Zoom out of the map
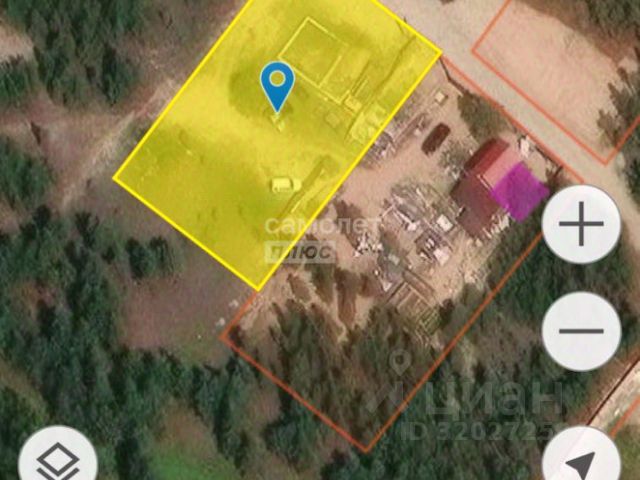This screenshot has height=480, width=640. tap(580, 332)
